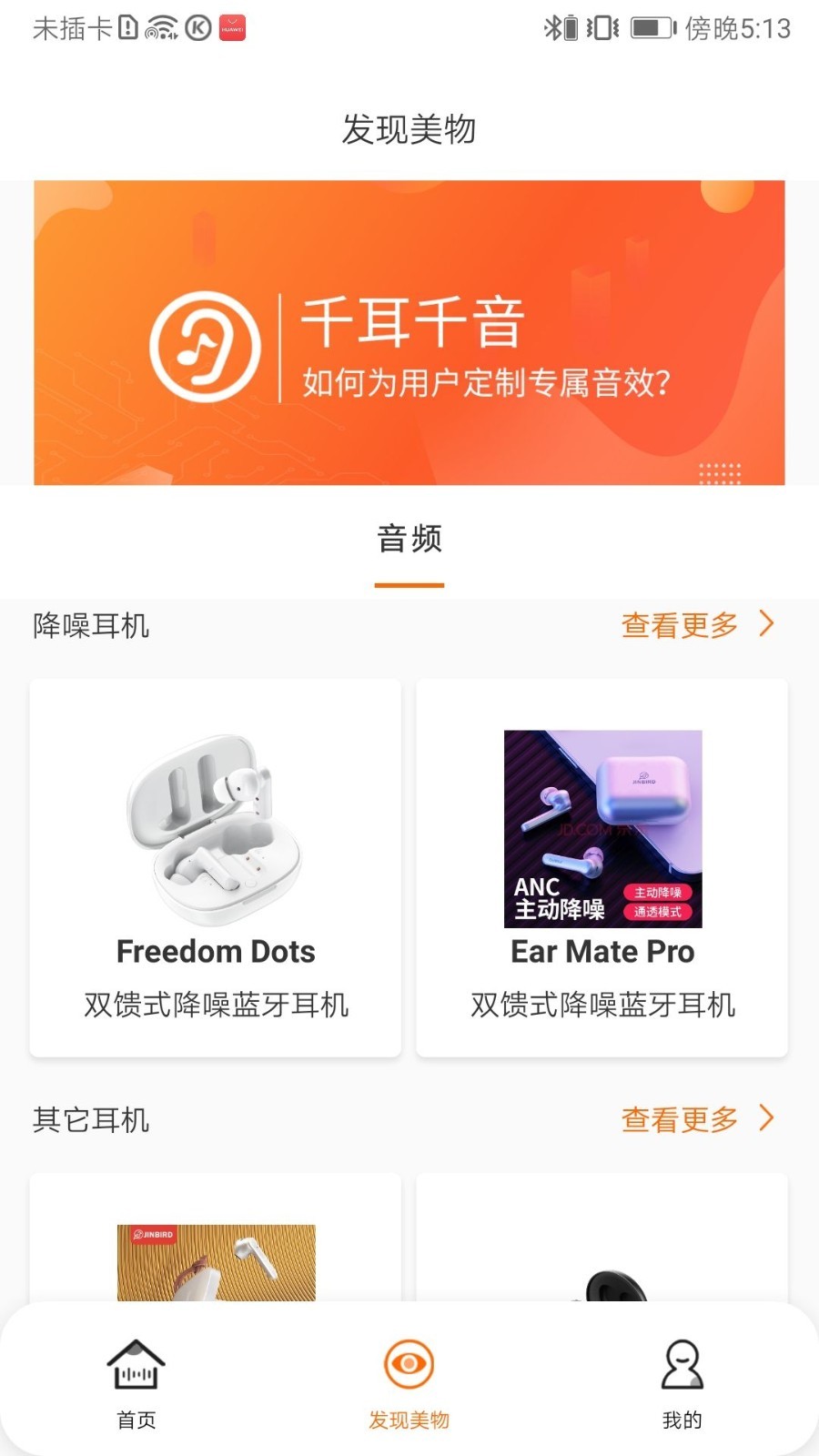Image resolution: width=819 pixels, height=1456 pixels.
Task: View more 其它耳机 products
Action: coord(696,1119)
